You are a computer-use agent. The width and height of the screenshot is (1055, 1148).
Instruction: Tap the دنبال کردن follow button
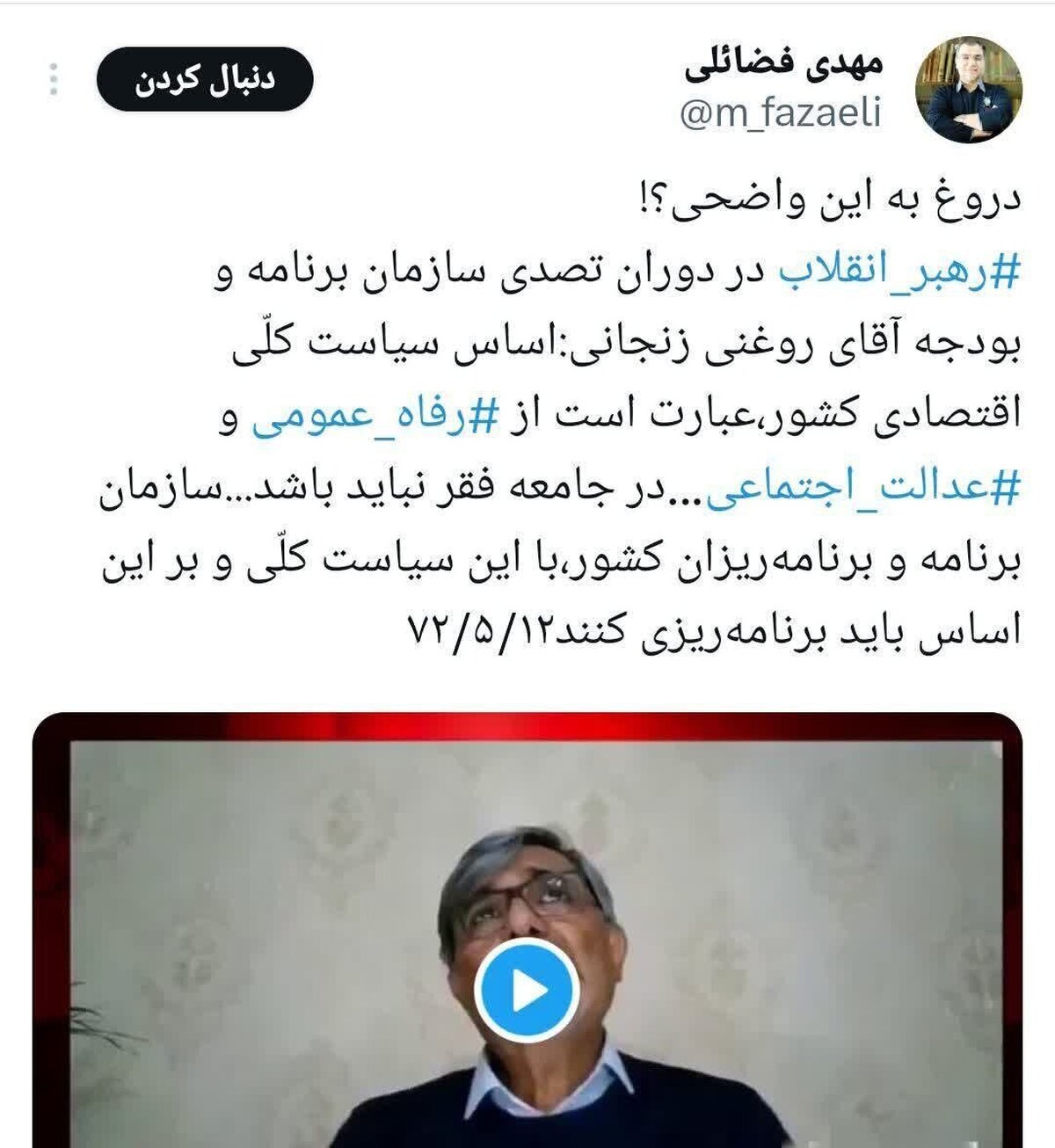204,79
